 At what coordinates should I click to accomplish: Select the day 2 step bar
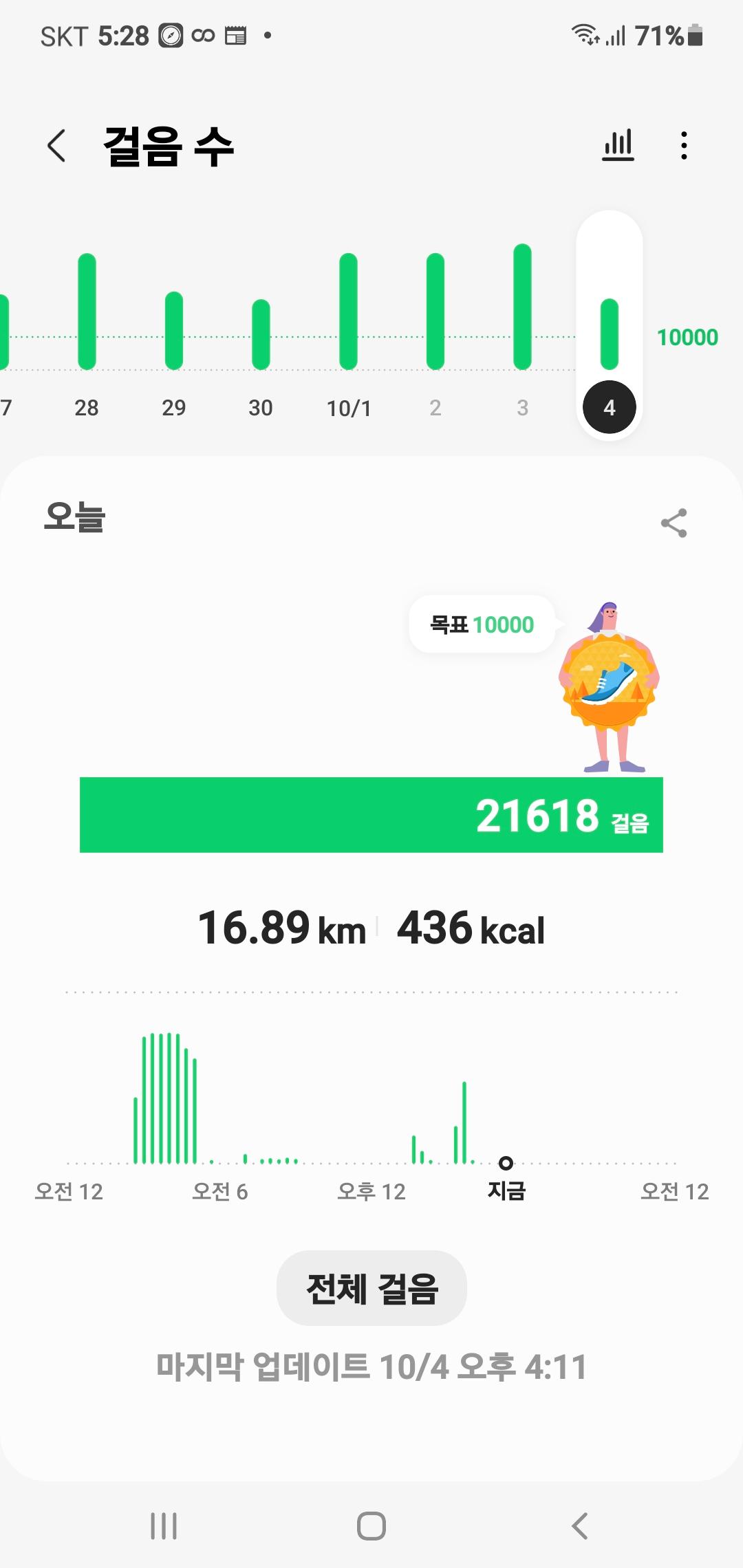tap(435, 312)
